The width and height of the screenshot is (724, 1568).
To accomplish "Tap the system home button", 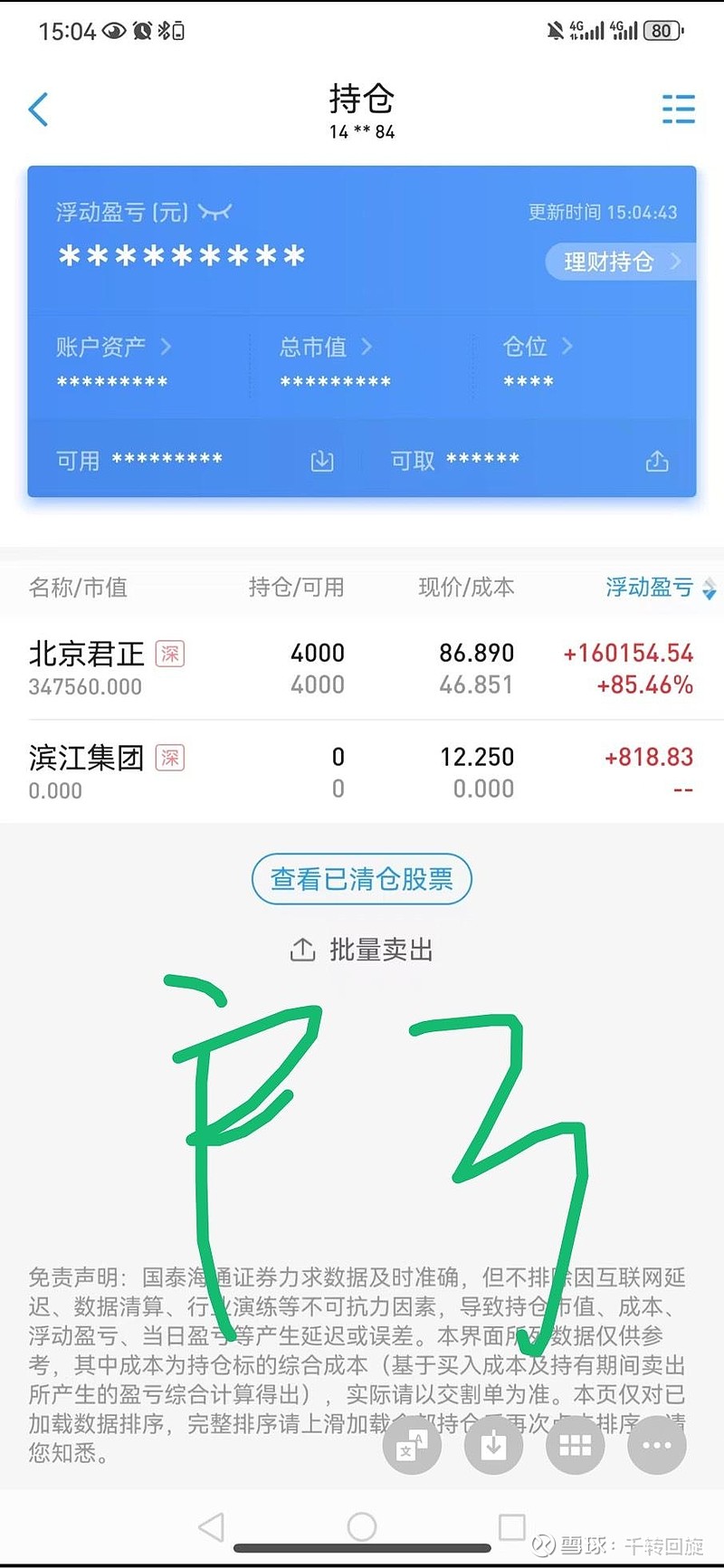I will pyautogui.click(x=362, y=1527).
